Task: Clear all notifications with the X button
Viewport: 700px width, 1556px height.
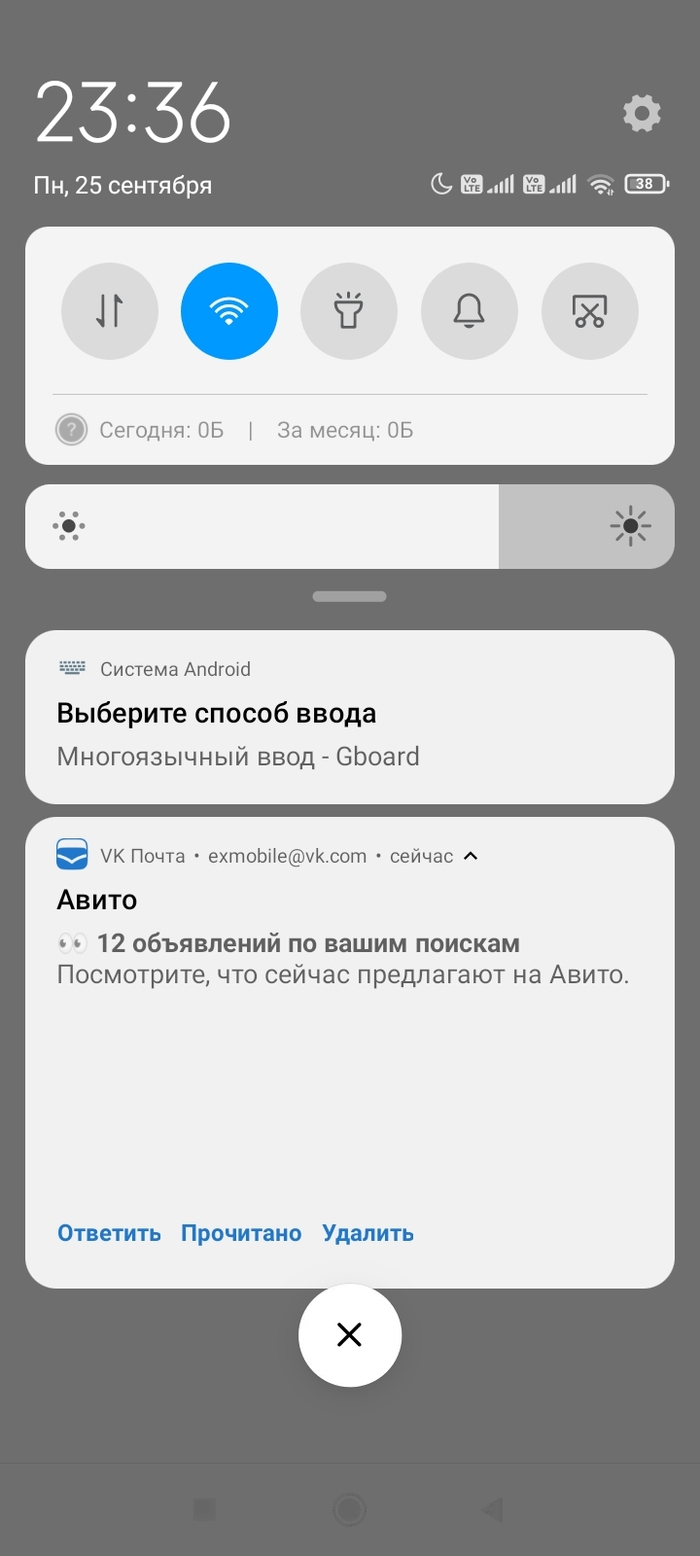Action: [350, 1335]
